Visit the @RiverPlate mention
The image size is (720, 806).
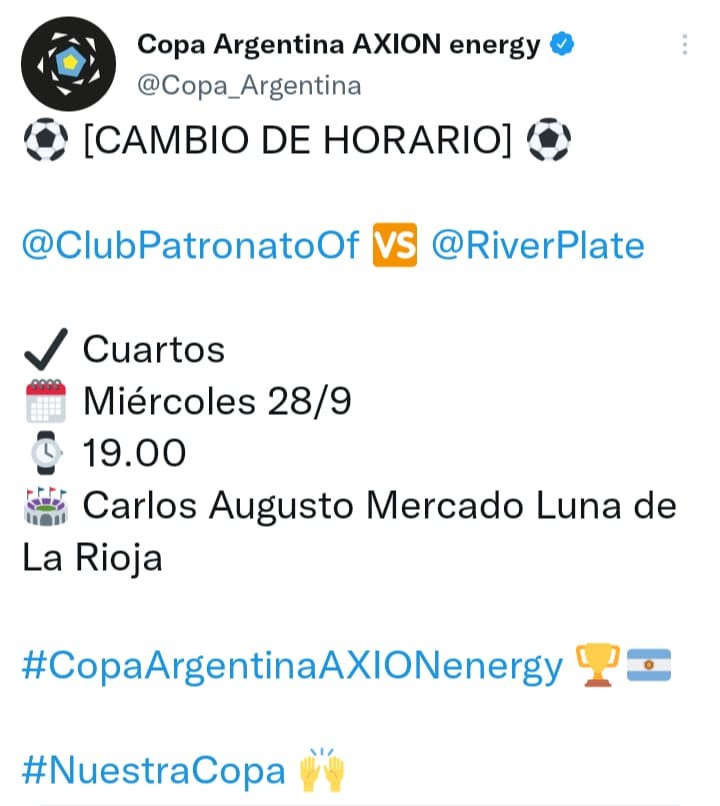tap(538, 245)
